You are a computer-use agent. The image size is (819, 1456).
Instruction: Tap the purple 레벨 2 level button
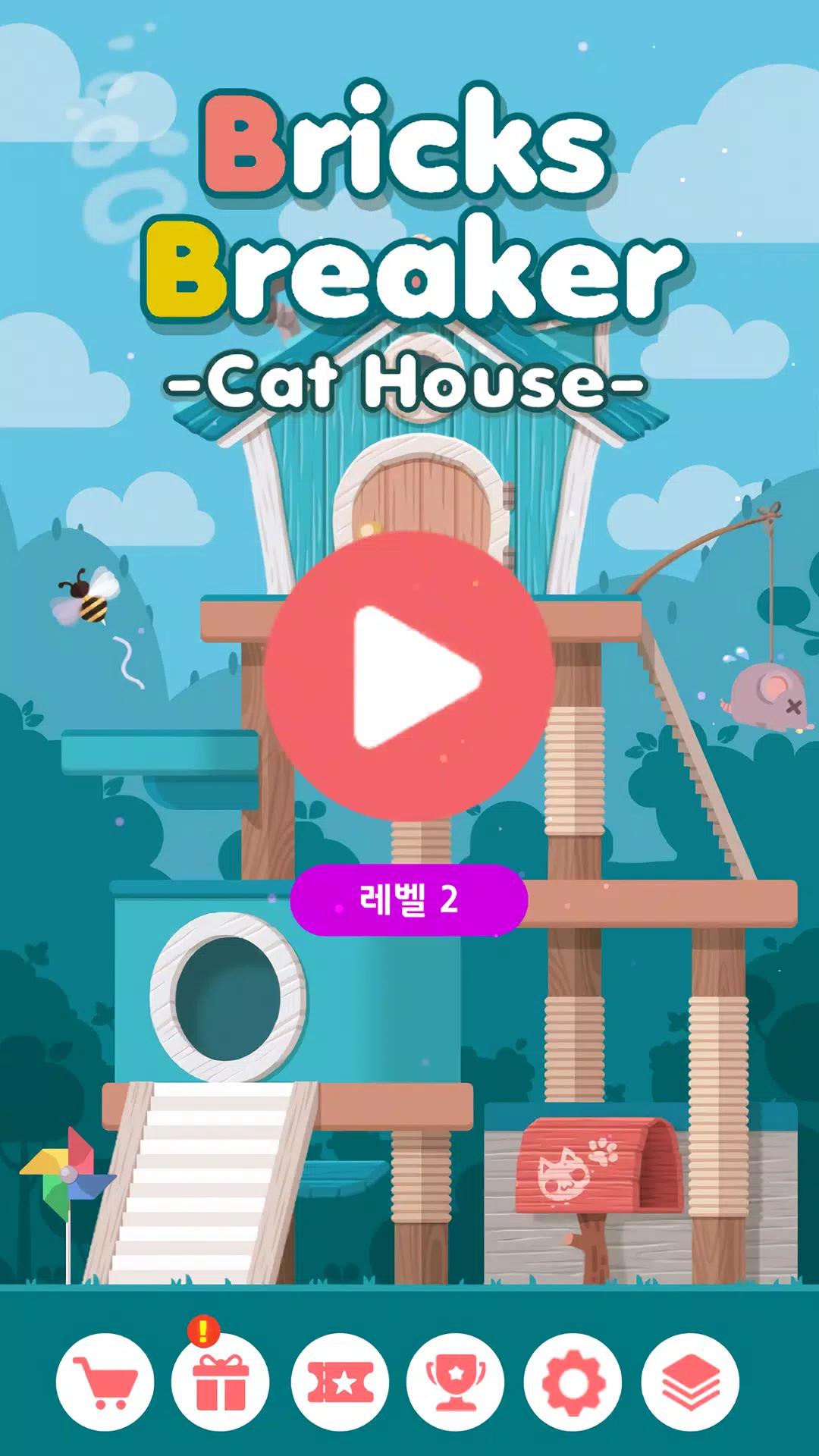(409, 900)
